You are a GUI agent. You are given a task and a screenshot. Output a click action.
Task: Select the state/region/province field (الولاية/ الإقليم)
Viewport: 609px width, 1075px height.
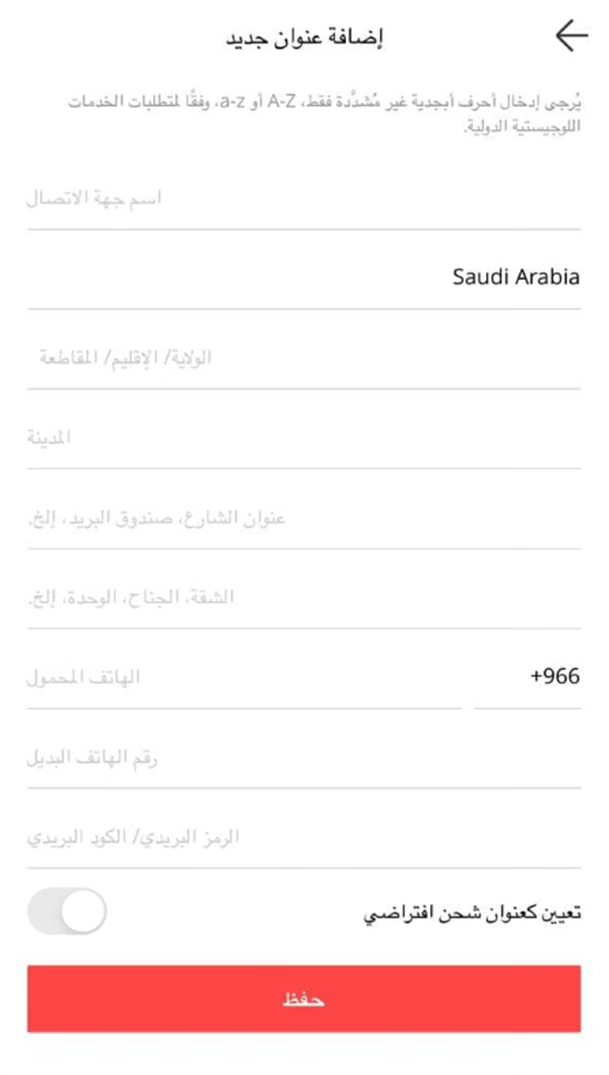click(x=304, y=357)
